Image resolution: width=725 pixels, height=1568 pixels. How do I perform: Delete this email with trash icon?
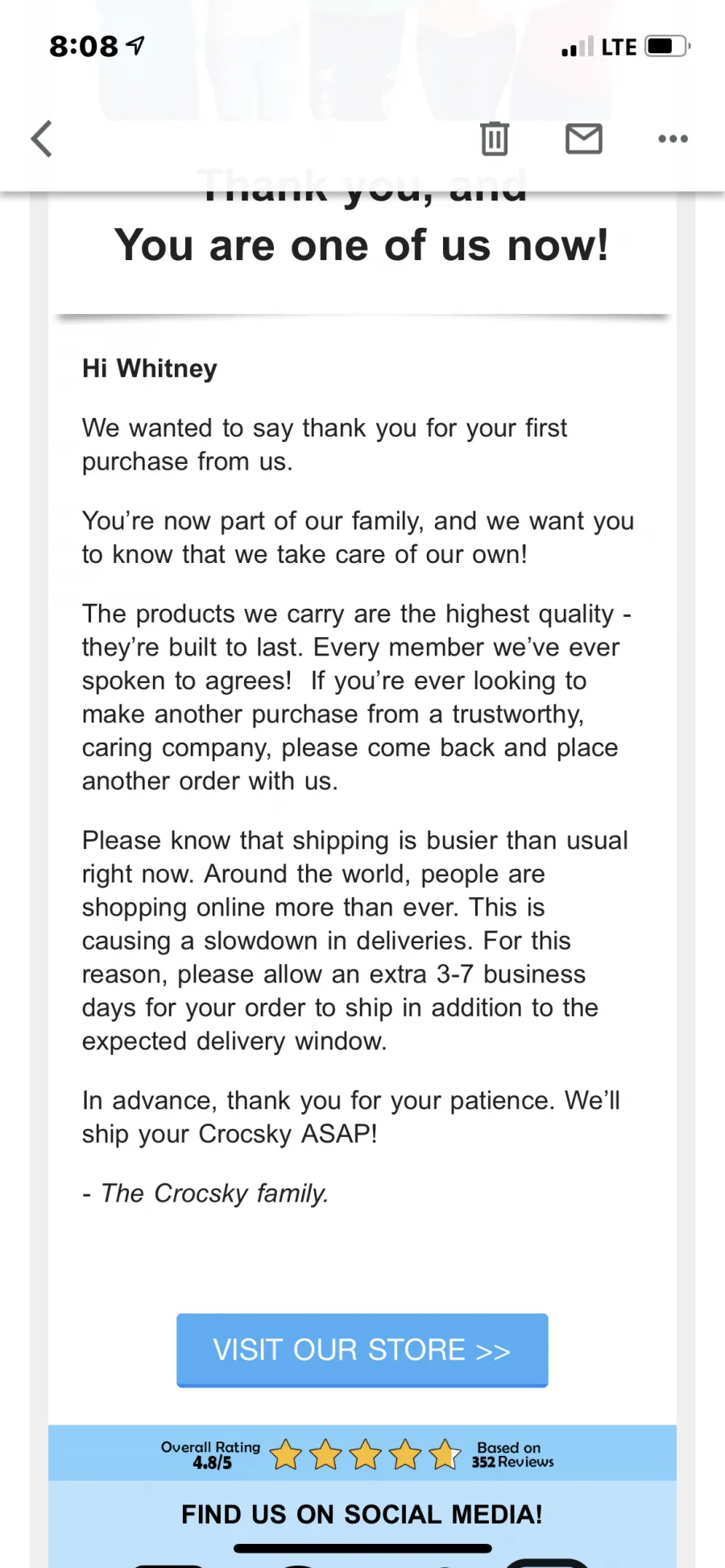[495, 139]
